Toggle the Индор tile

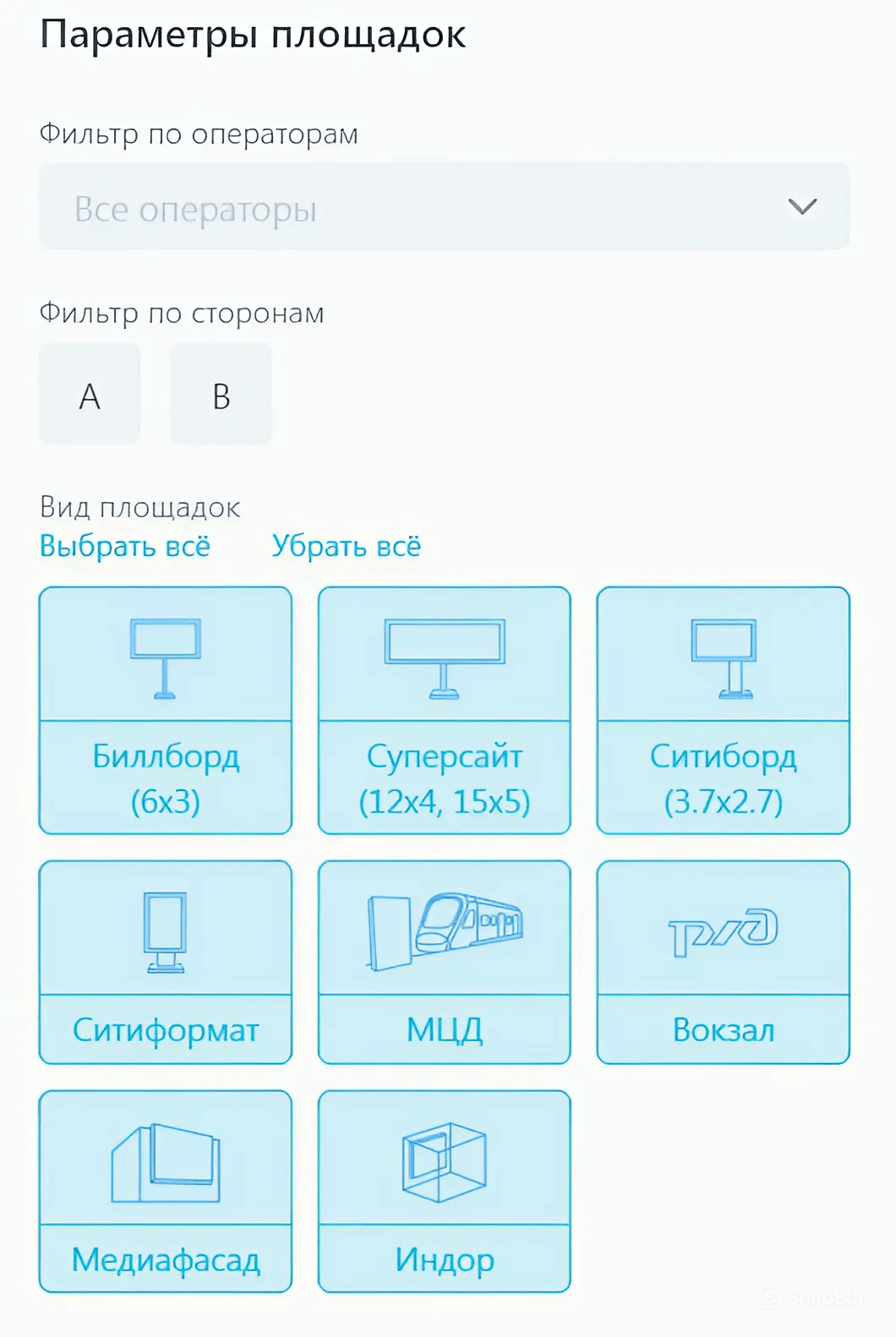(445, 1191)
